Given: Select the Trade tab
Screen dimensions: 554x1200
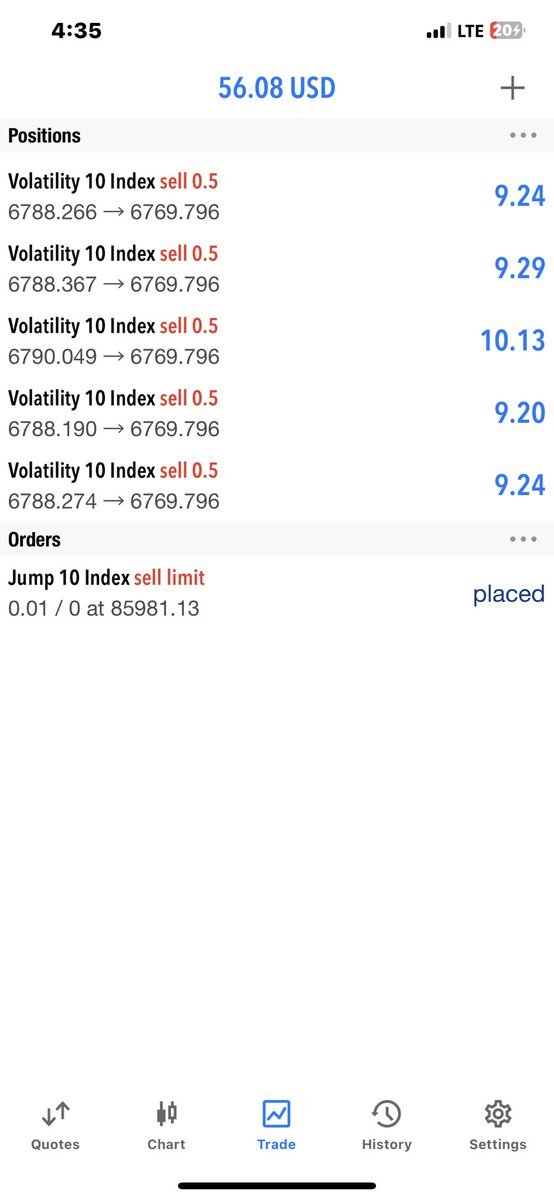Looking at the screenshot, I should [x=276, y=1125].
